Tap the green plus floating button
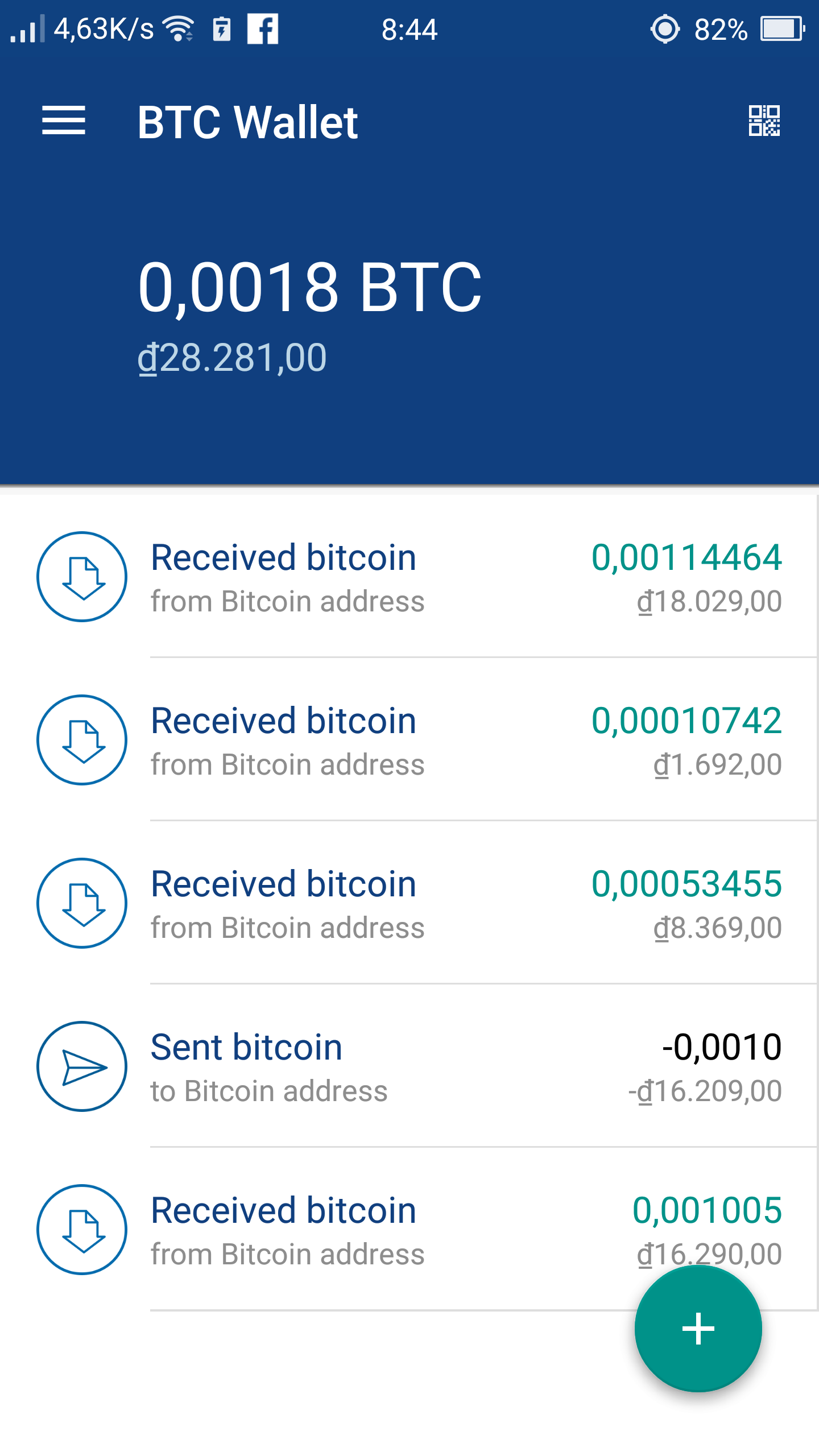Viewport: 819px width, 1456px height. [698, 1329]
